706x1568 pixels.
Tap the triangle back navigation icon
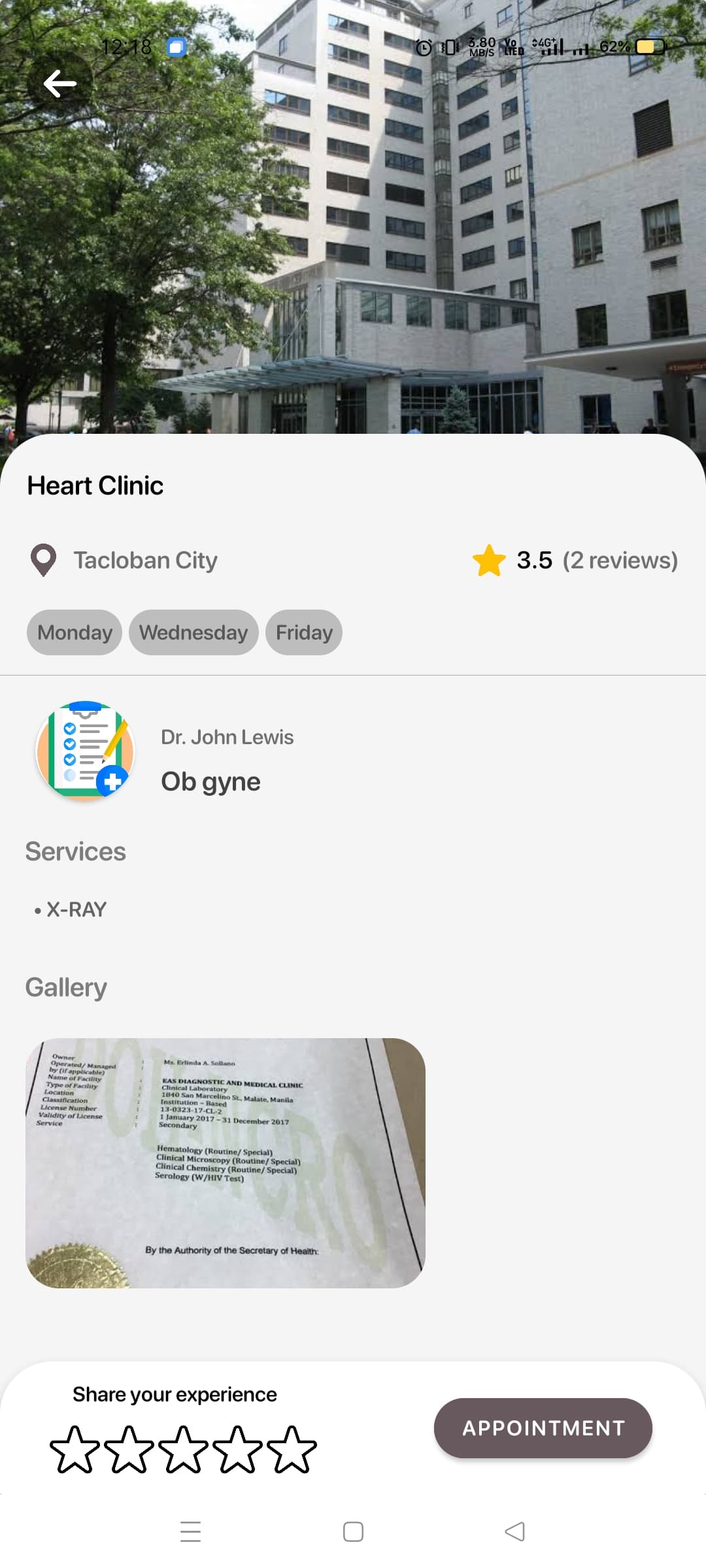click(x=515, y=1532)
